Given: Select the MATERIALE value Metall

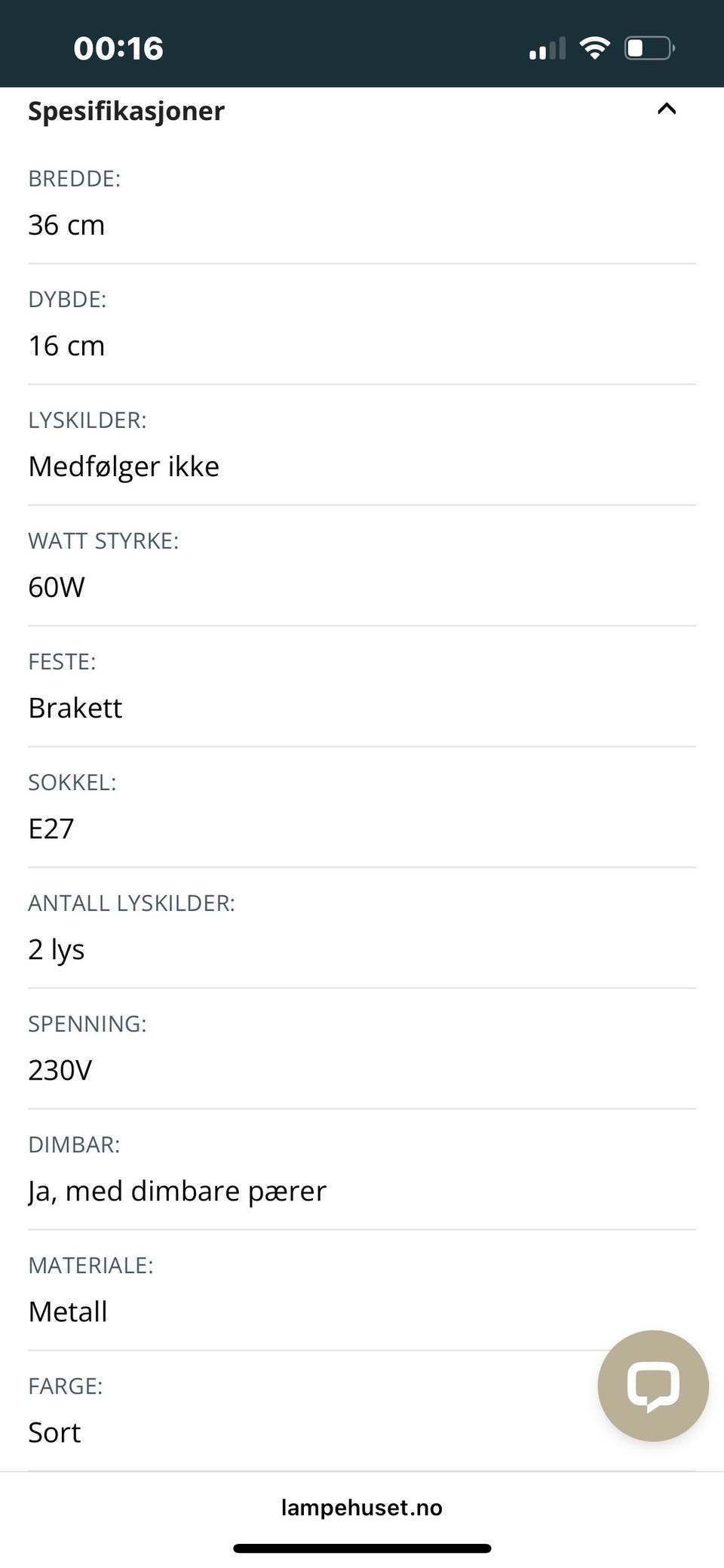Looking at the screenshot, I should point(66,1311).
